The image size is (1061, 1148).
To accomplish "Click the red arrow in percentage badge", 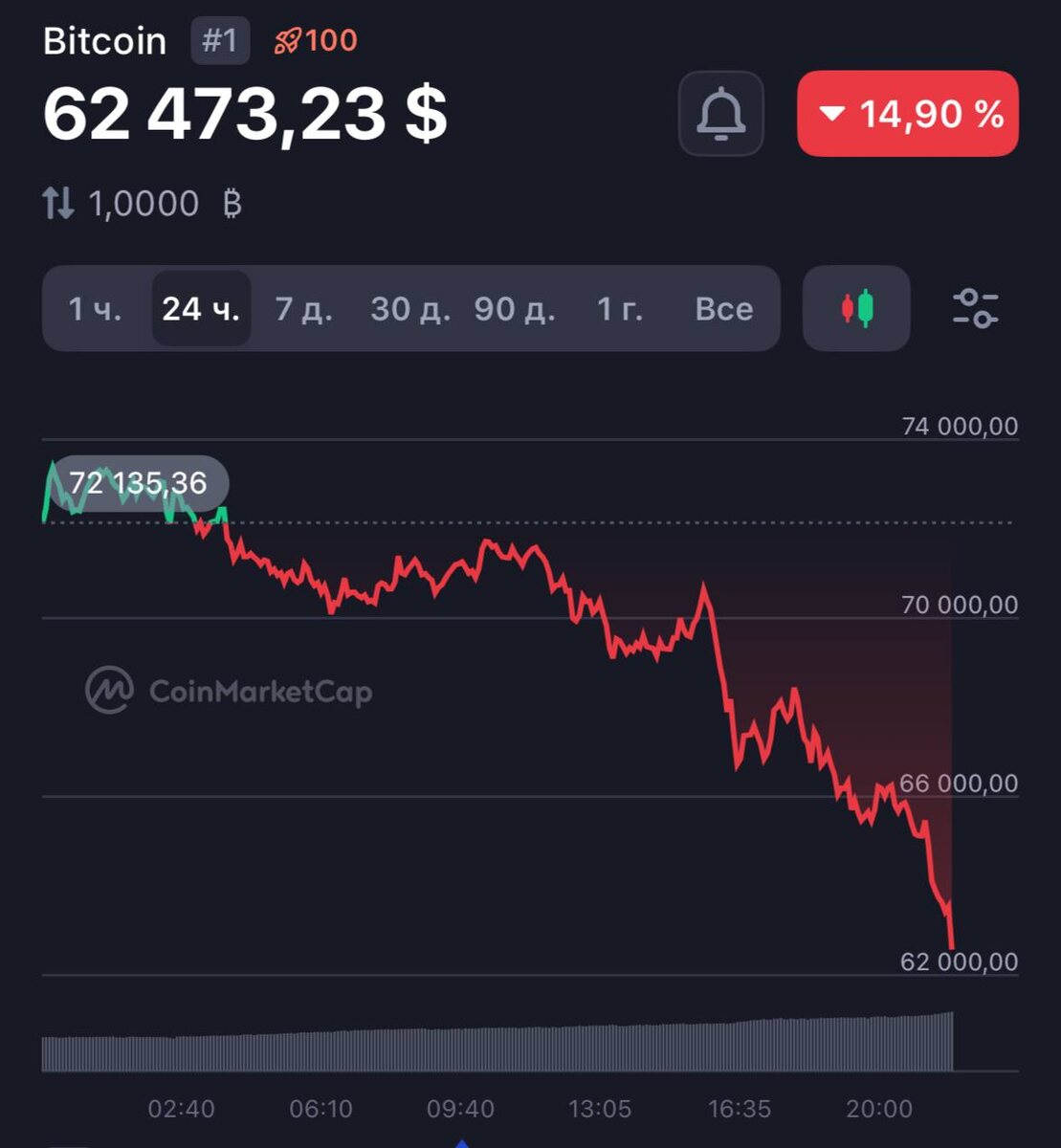I will pos(833,114).
